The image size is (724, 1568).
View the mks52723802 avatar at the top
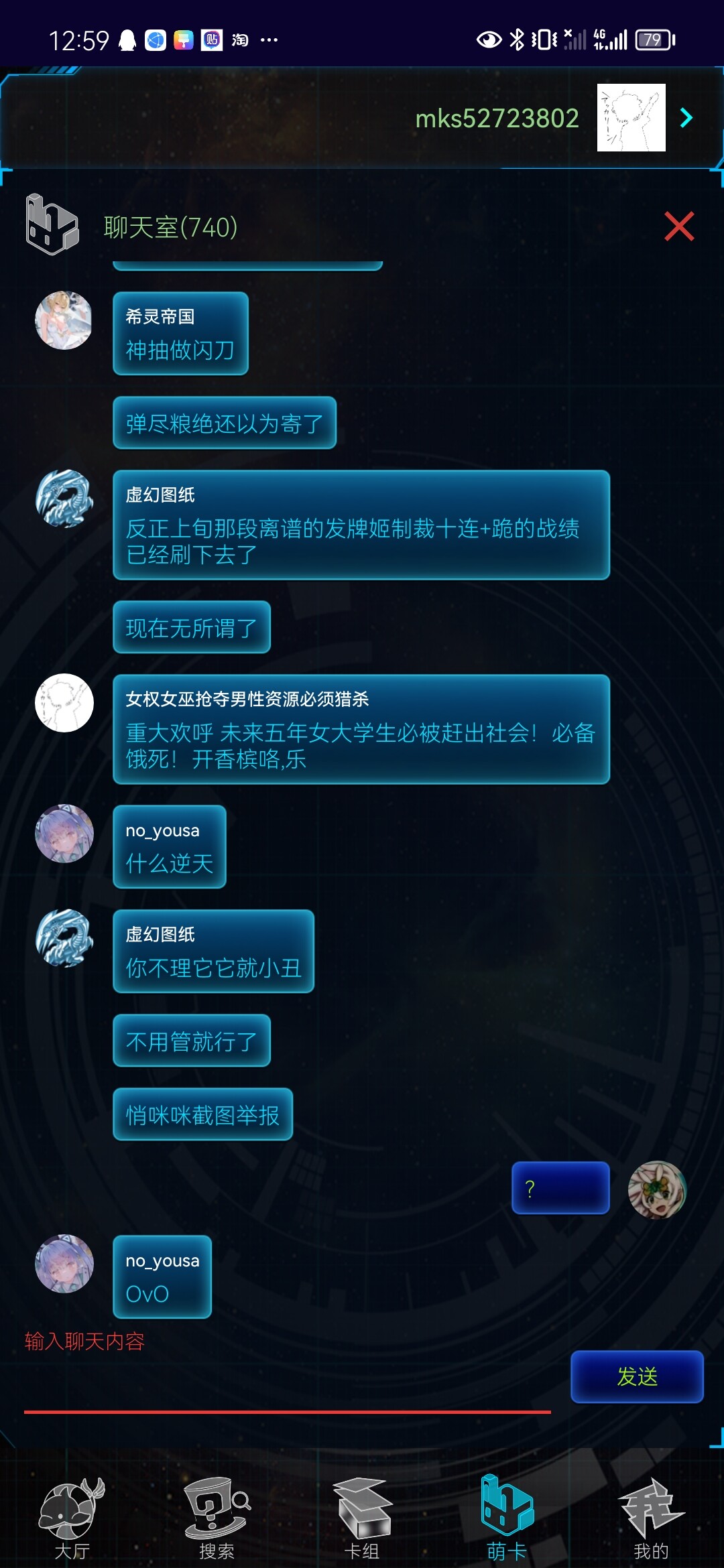pyautogui.click(x=631, y=117)
